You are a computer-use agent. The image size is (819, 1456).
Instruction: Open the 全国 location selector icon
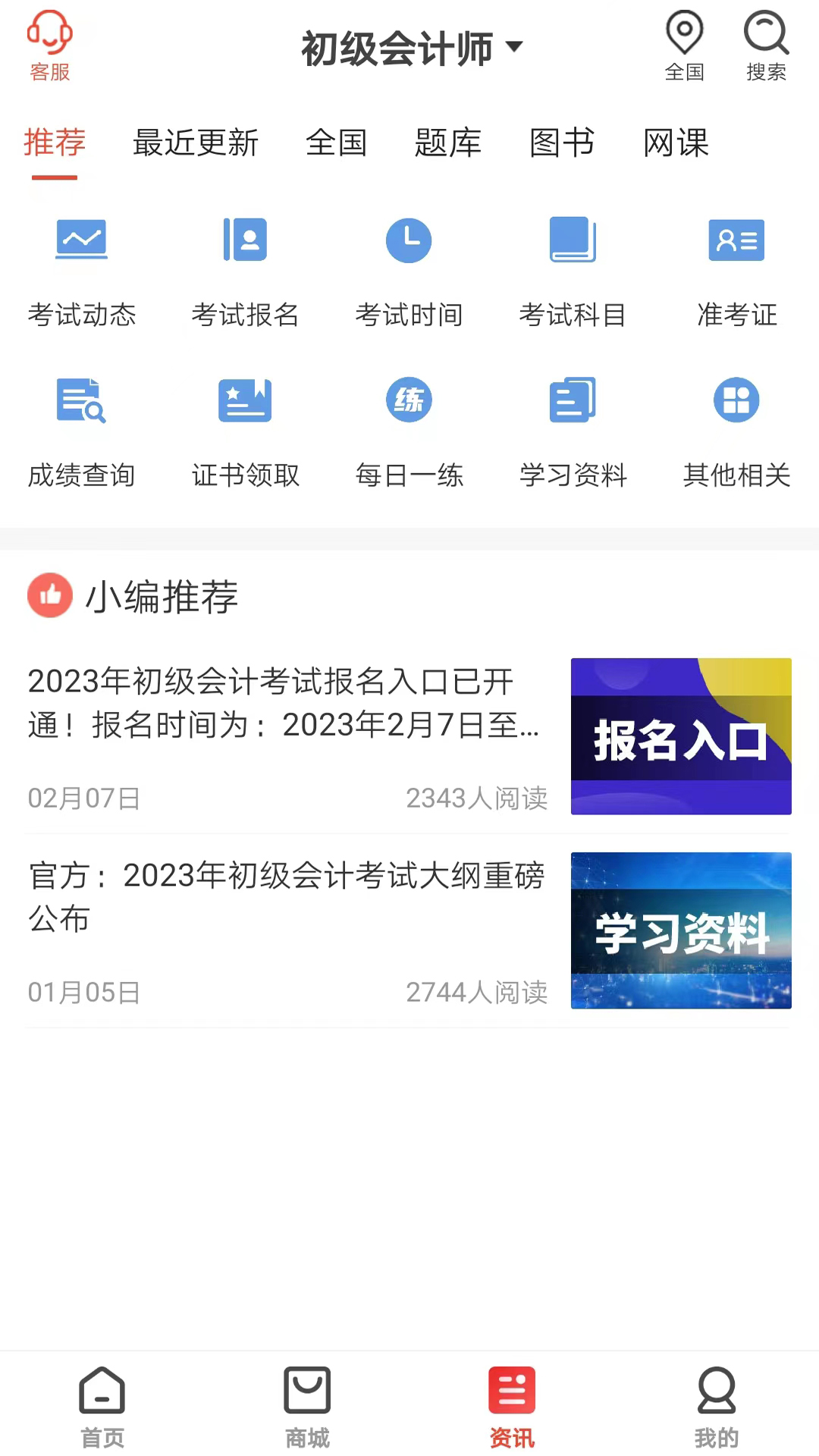684,34
